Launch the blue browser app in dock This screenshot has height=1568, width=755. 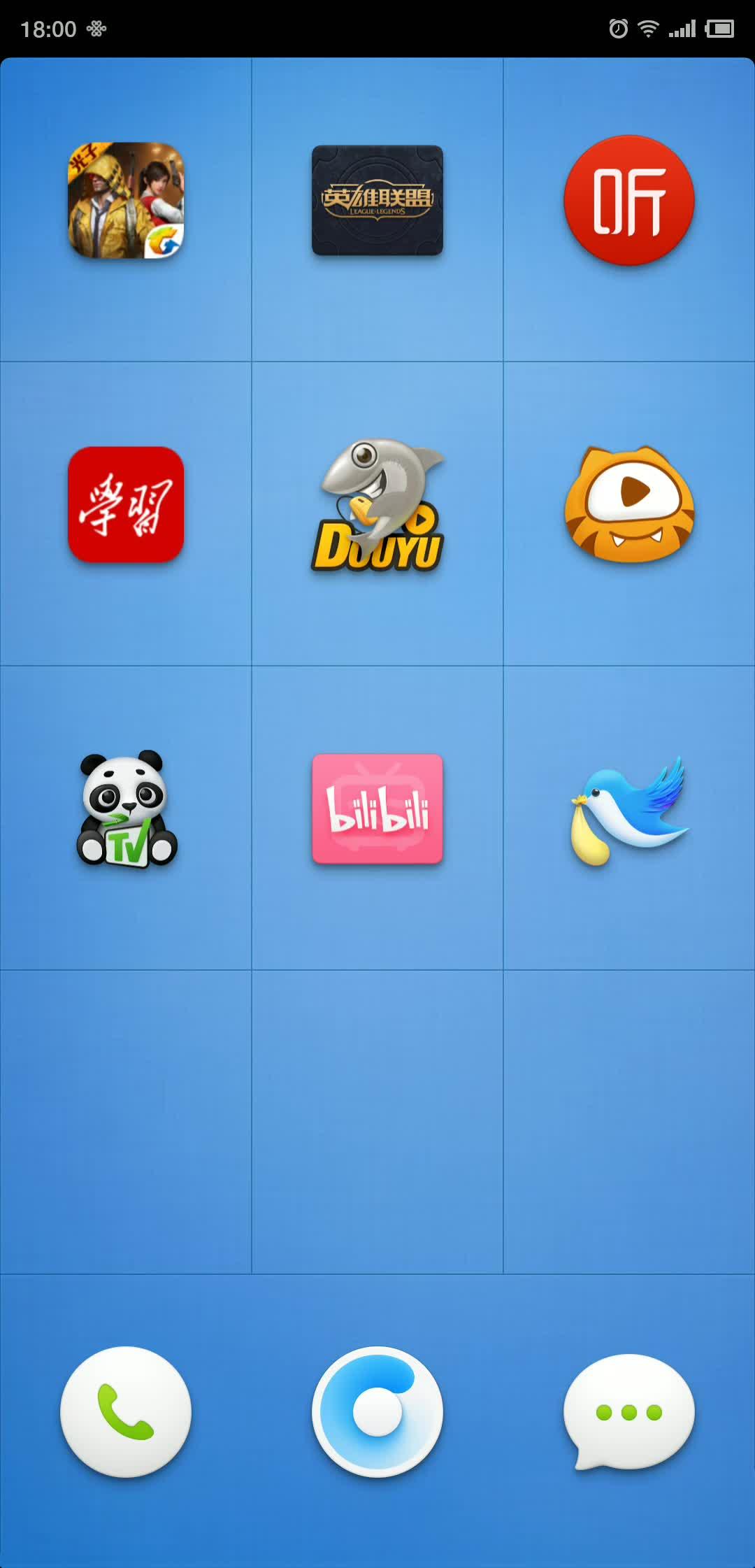(x=377, y=1412)
